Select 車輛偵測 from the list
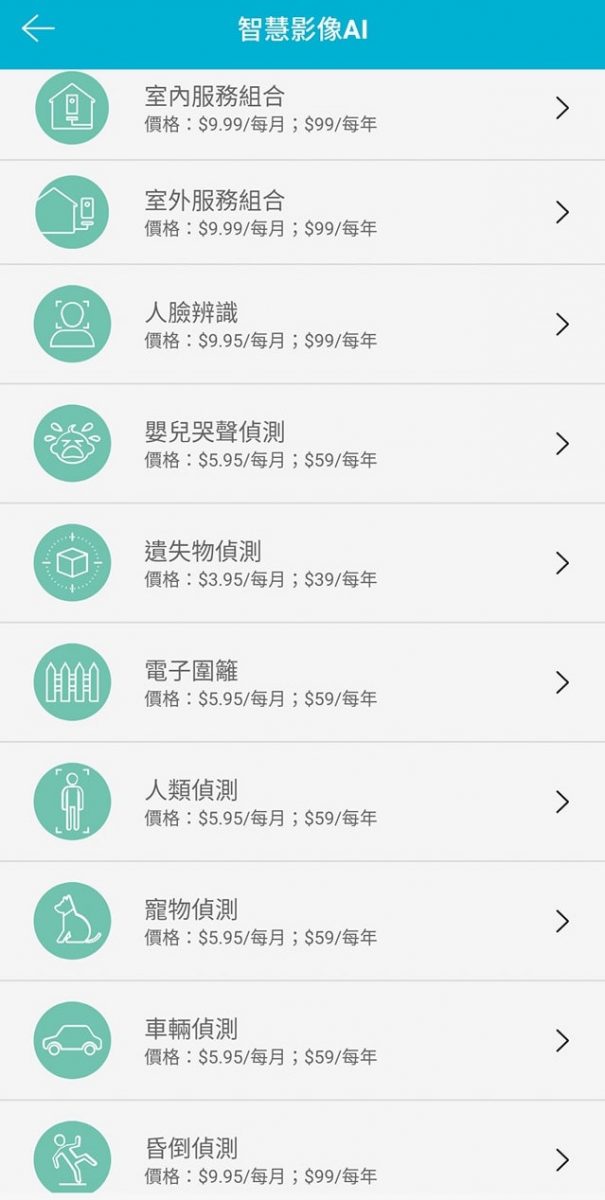Screen dimensions: 605x1200 [302, 1041]
